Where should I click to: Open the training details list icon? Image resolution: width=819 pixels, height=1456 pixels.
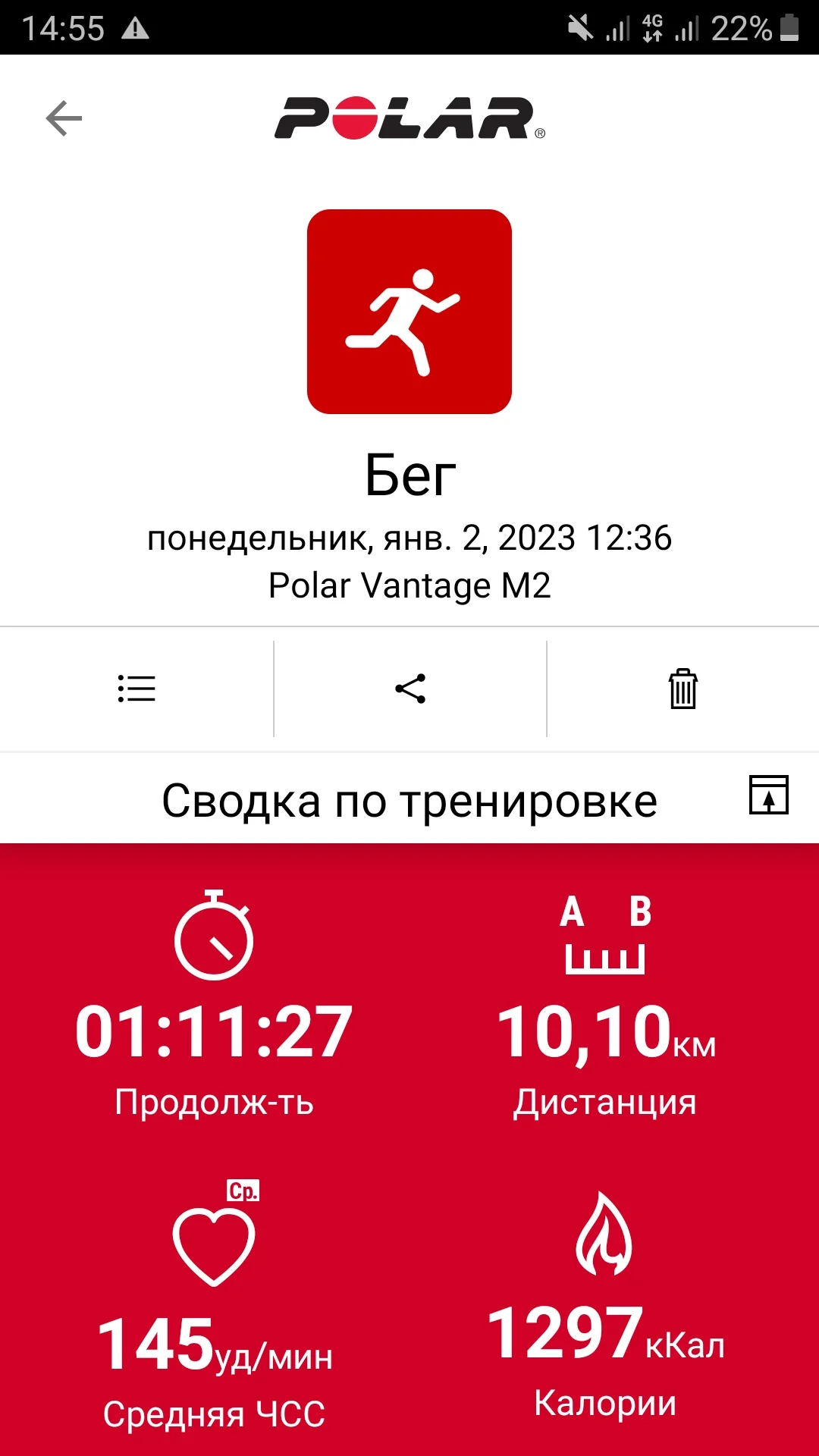136,689
